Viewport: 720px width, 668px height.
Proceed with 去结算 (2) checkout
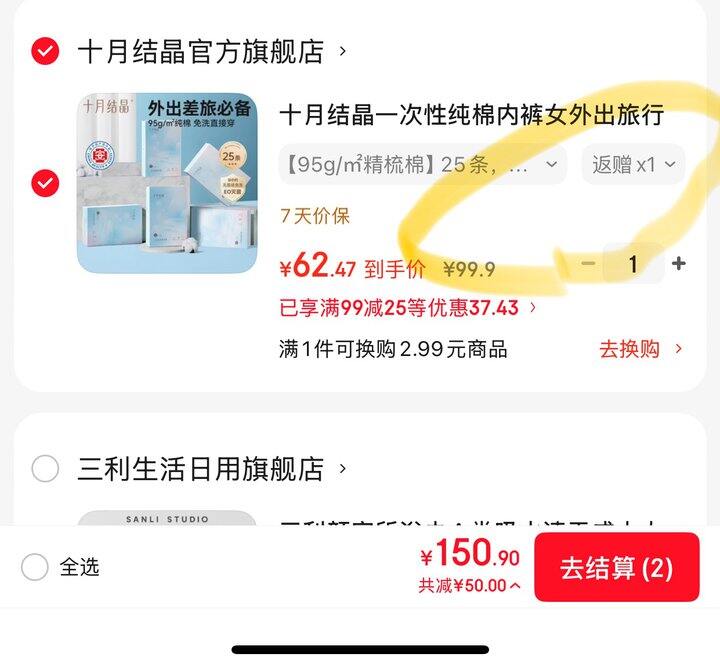617,567
